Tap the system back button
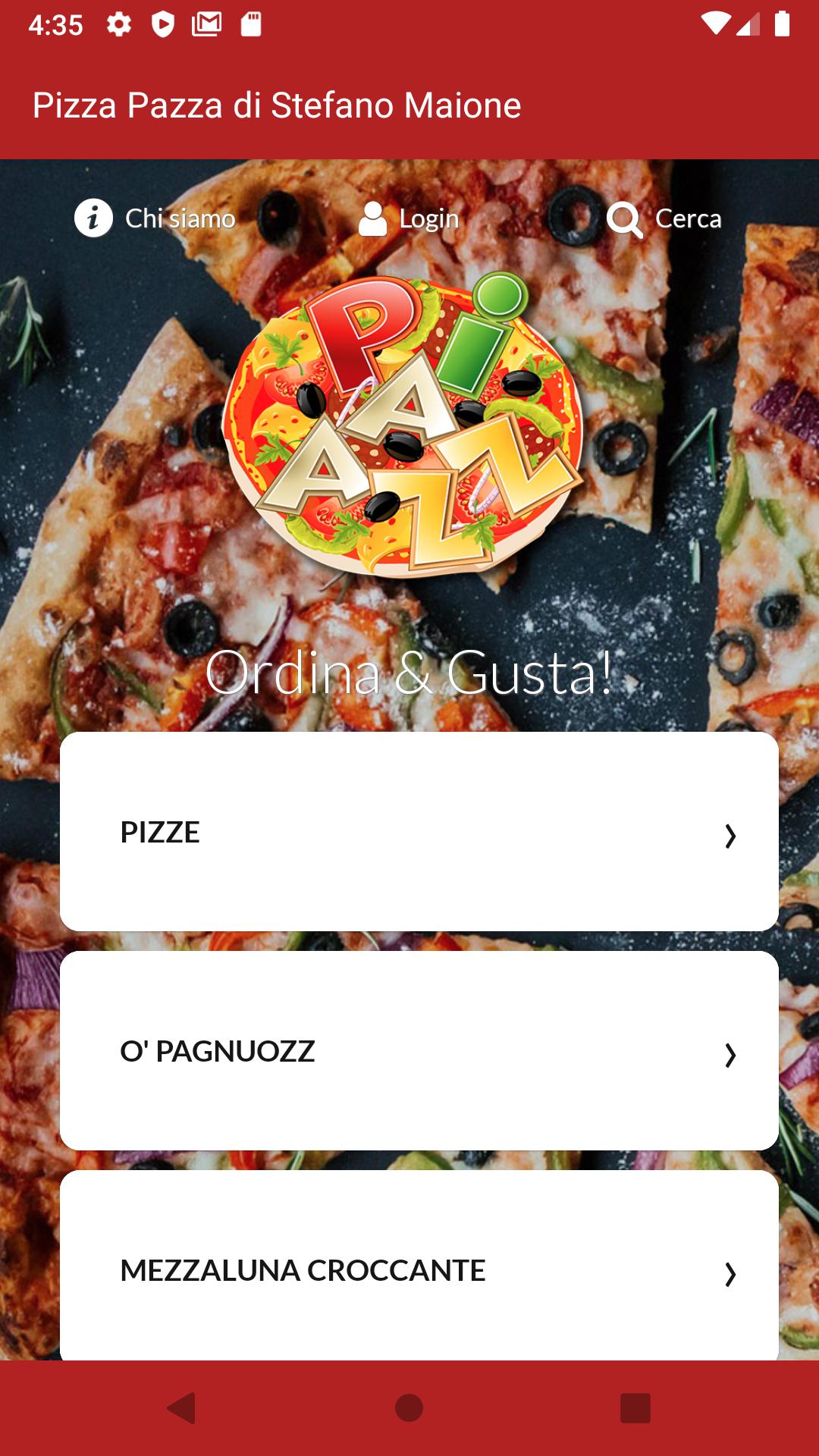Image resolution: width=819 pixels, height=1456 pixels. (x=182, y=1408)
